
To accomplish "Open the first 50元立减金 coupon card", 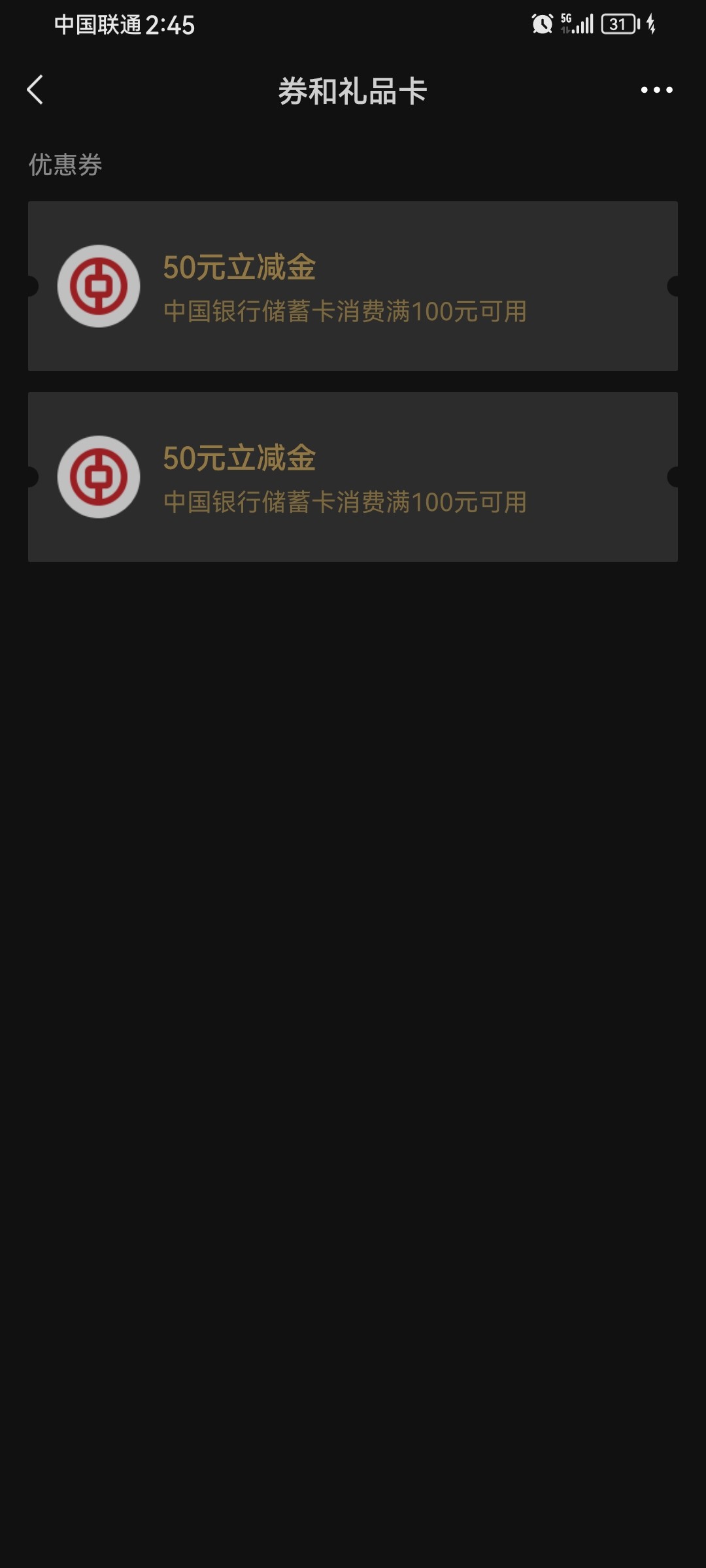I will (353, 286).
